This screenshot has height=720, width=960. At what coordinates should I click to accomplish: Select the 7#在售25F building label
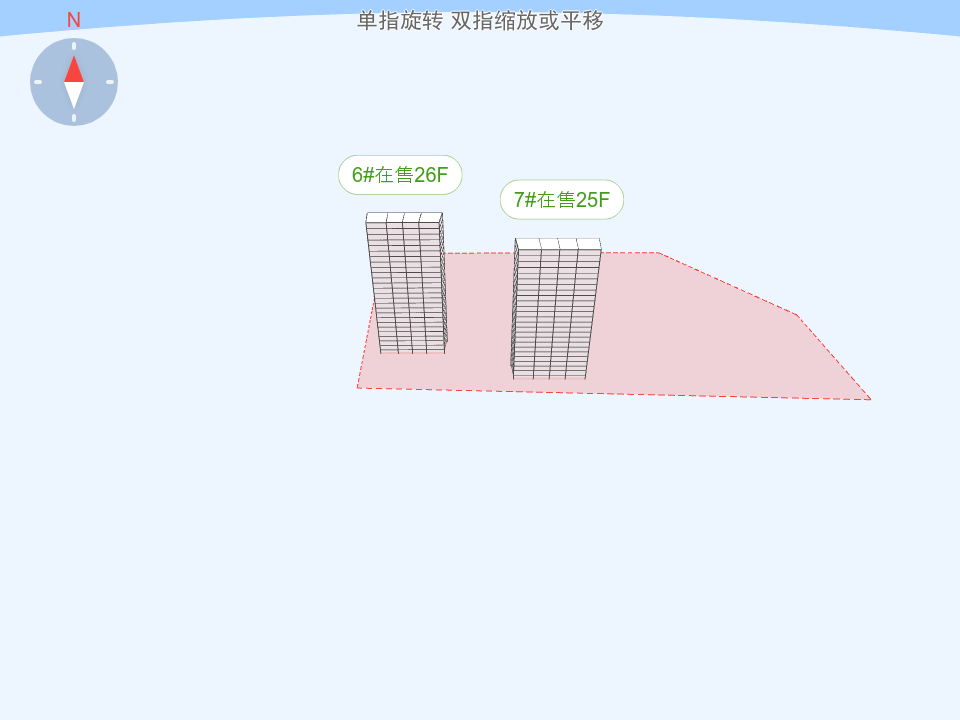561,200
